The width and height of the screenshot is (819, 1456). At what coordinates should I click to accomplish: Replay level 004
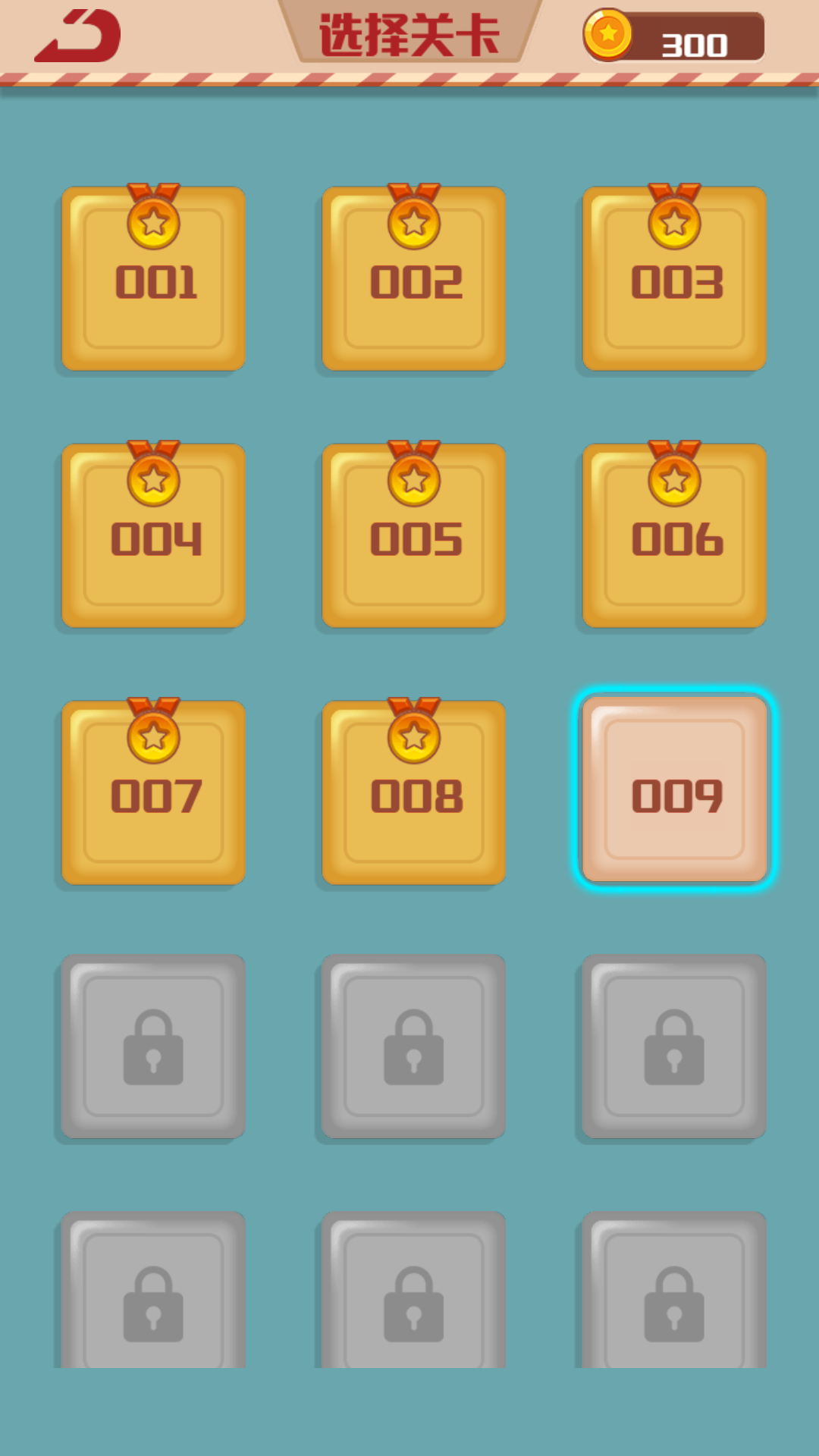[x=153, y=536]
